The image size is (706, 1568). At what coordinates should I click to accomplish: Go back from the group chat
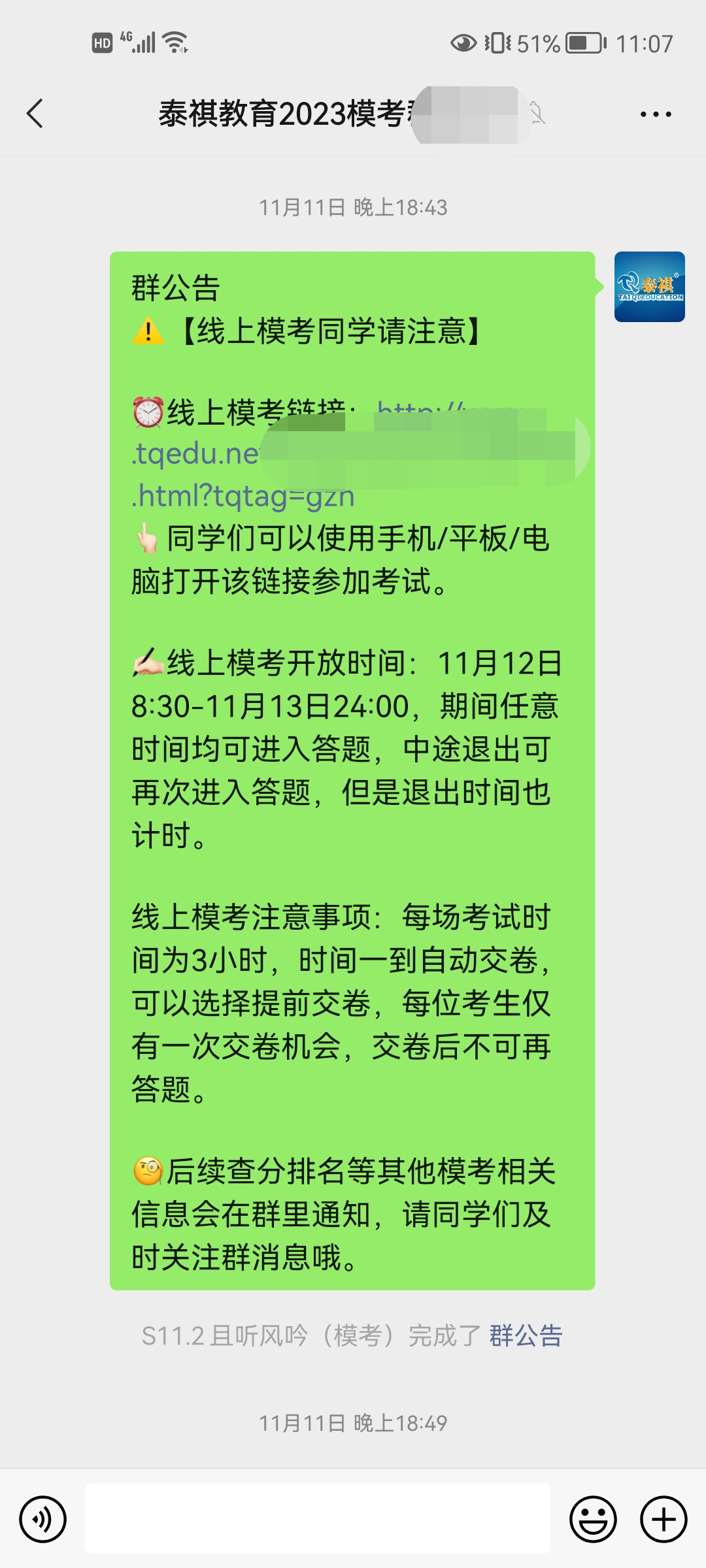point(35,114)
